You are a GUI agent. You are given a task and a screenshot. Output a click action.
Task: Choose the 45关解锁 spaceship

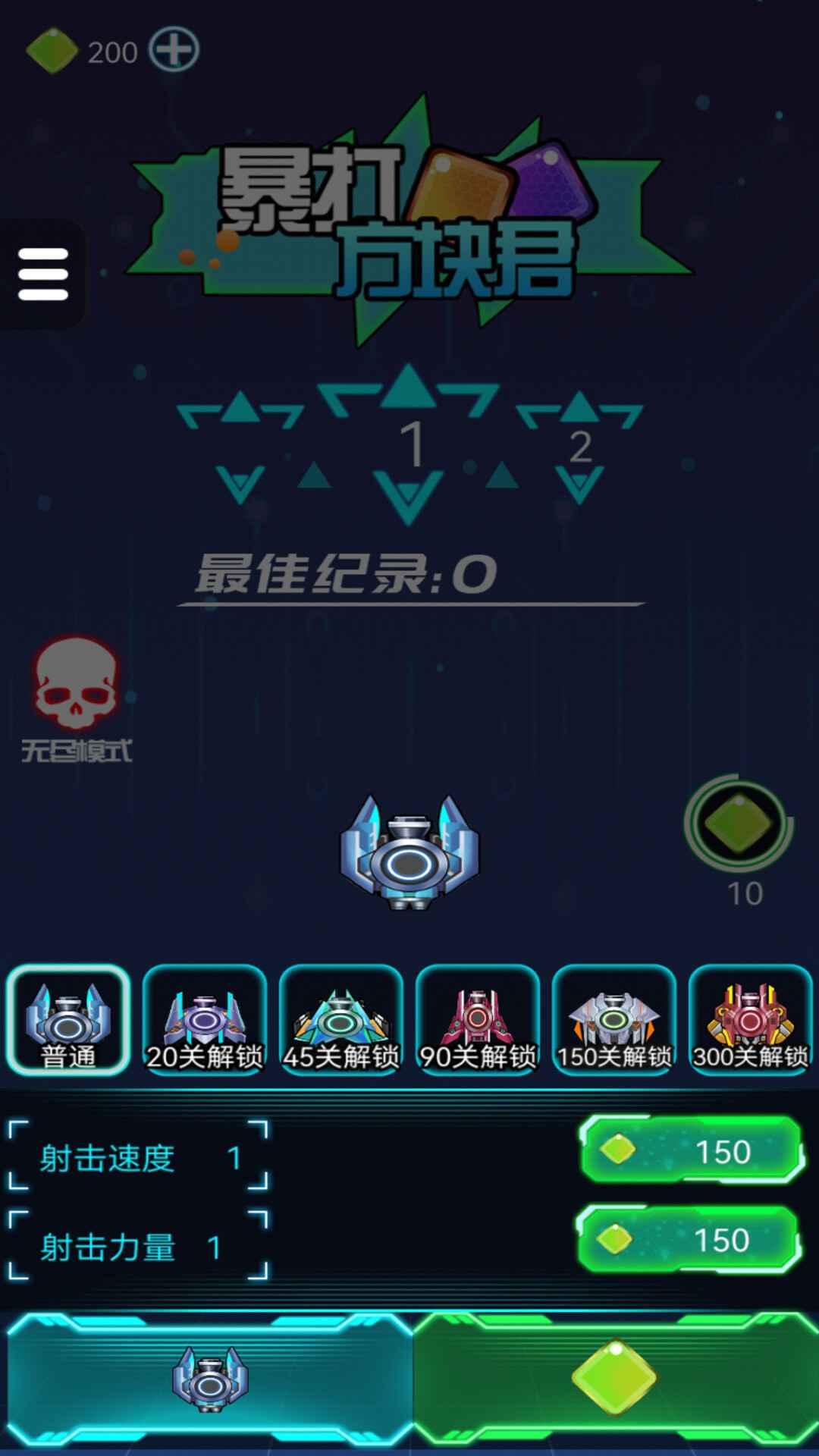341,1019
